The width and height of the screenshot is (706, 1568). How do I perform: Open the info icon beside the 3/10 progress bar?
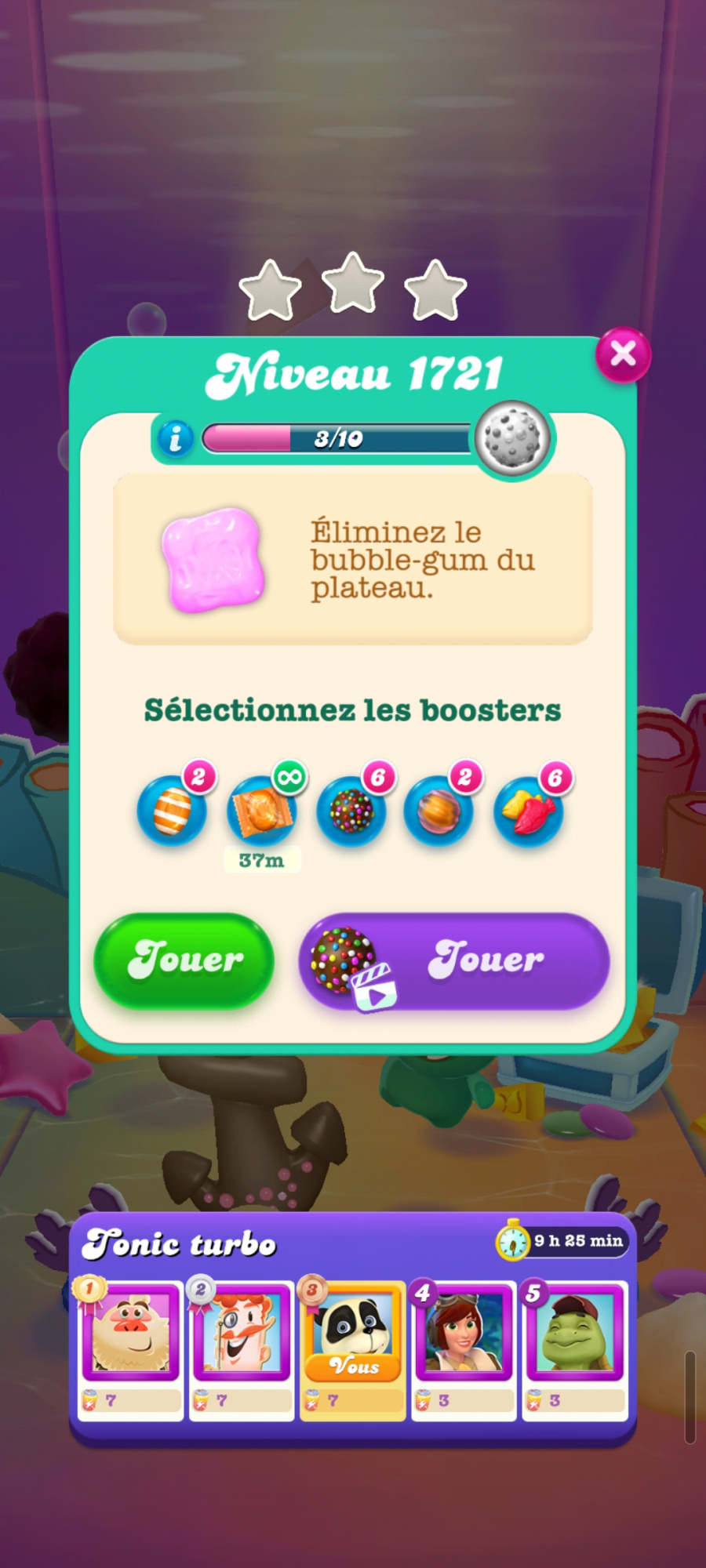[x=175, y=438]
